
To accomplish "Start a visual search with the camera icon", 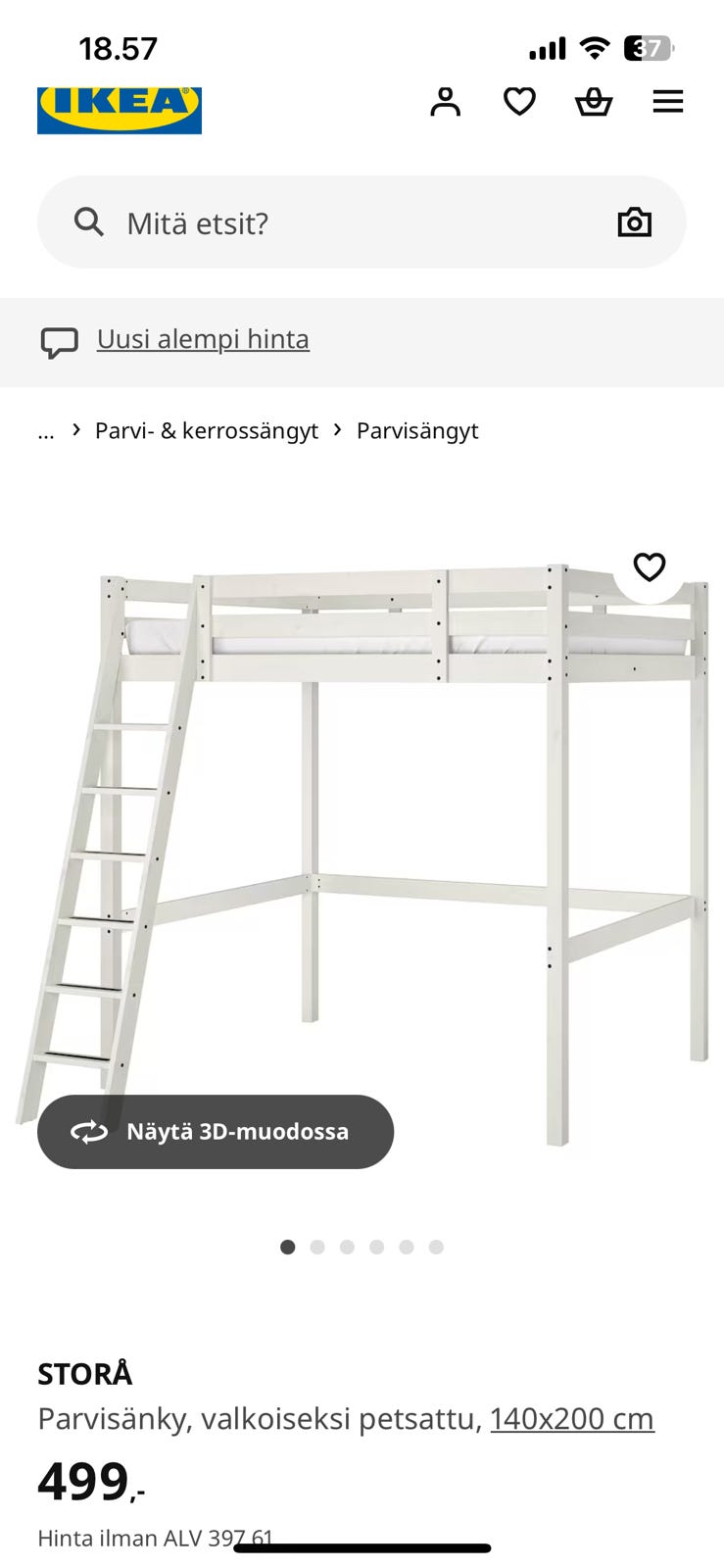I will point(634,221).
